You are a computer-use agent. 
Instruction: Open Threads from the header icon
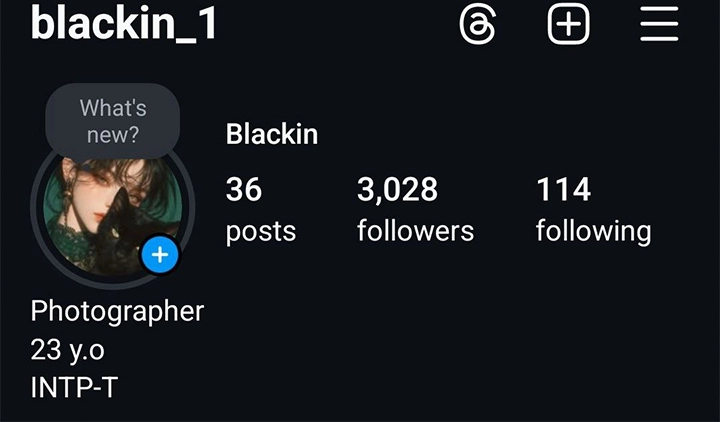pyautogui.click(x=477, y=24)
